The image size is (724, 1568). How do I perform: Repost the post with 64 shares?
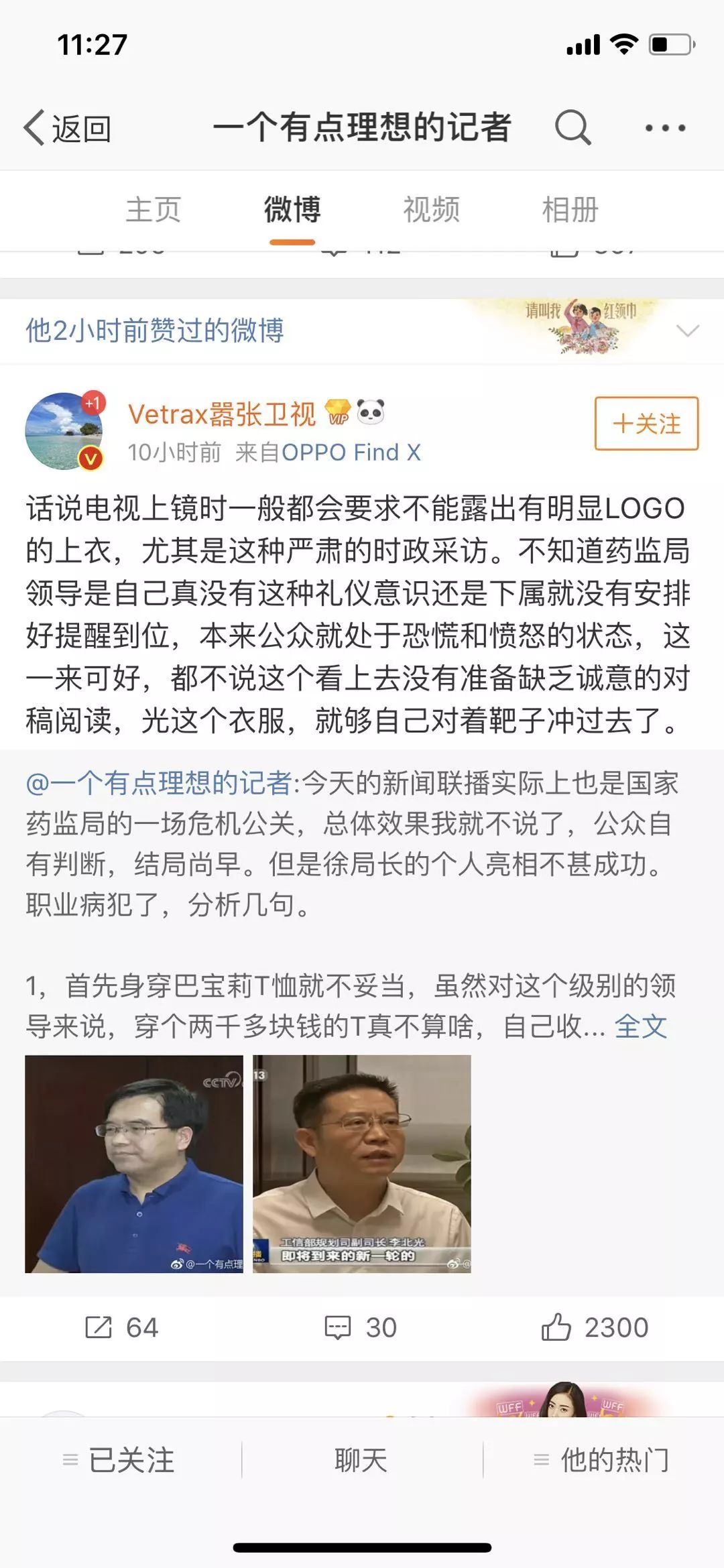point(121,1327)
